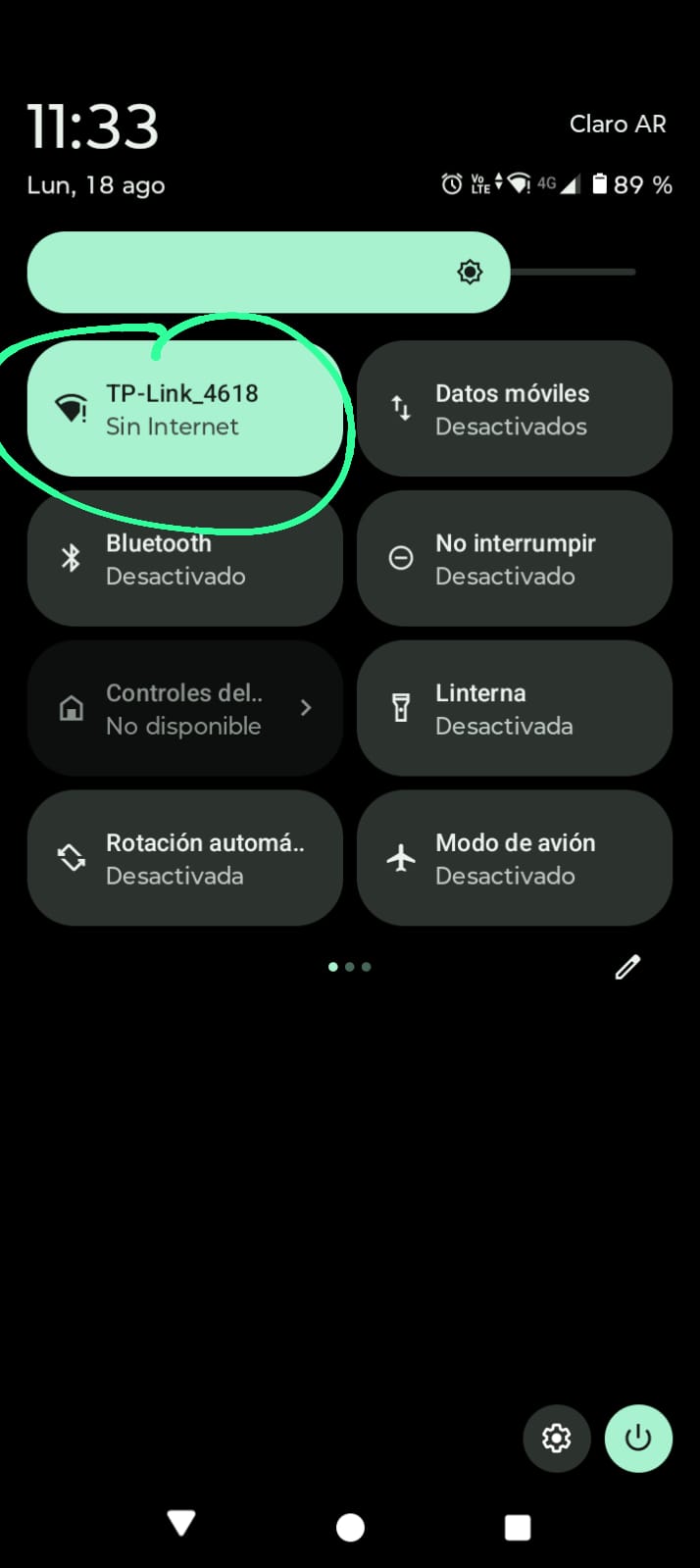700x1568 pixels.
Task: Tap the brightness slider bar
Action: tap(333, 273)
